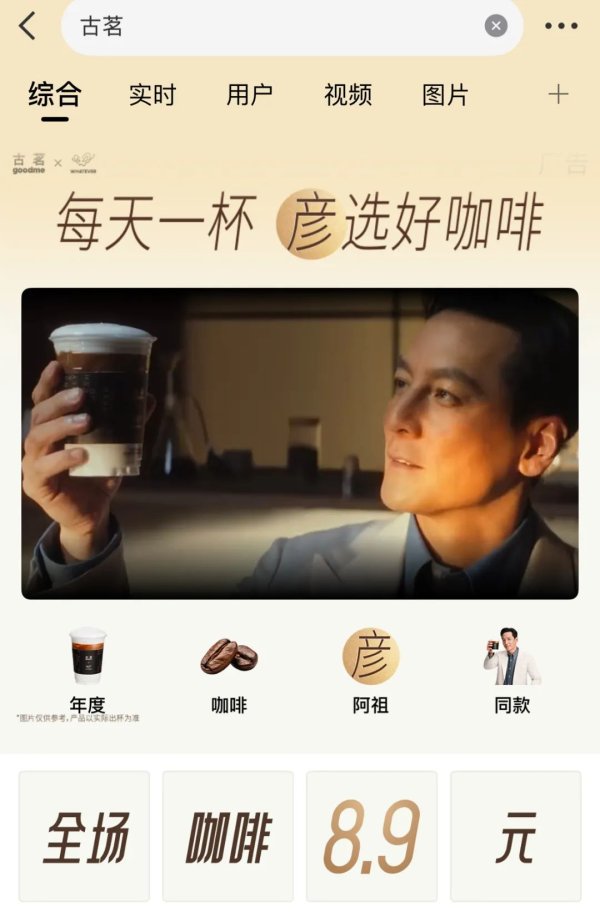Screen dimensions: 600x922
Task: Open the 年度 coffee cup shortcut
Action: tap(87, 670)
